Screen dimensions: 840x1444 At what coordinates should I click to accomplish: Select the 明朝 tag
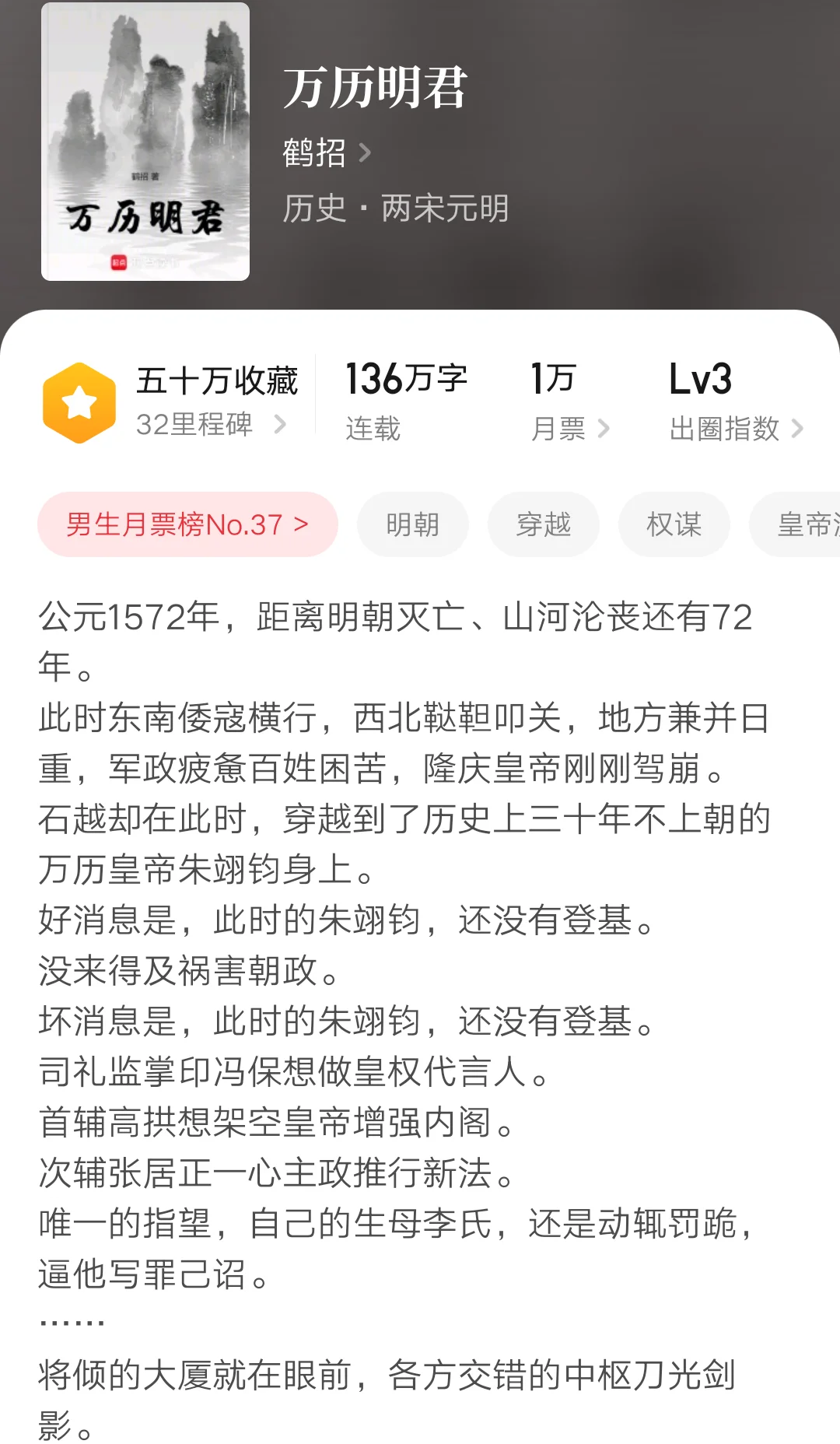point(413,525)
